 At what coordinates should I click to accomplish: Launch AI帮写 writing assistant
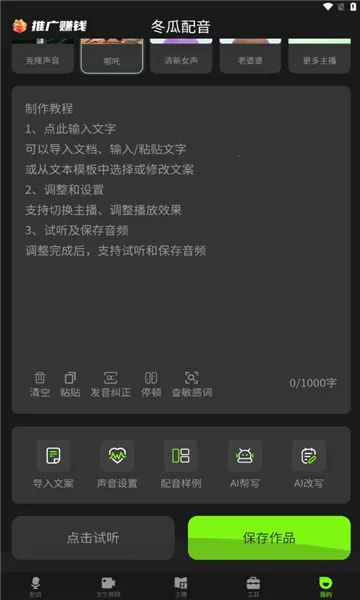click(245, 464)
